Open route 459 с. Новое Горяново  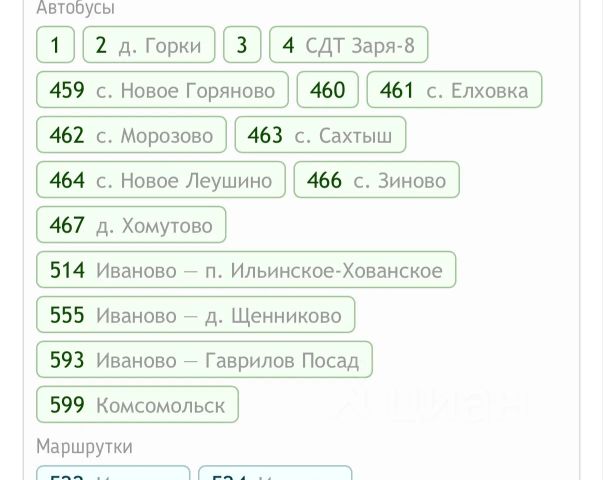point(162,90)
